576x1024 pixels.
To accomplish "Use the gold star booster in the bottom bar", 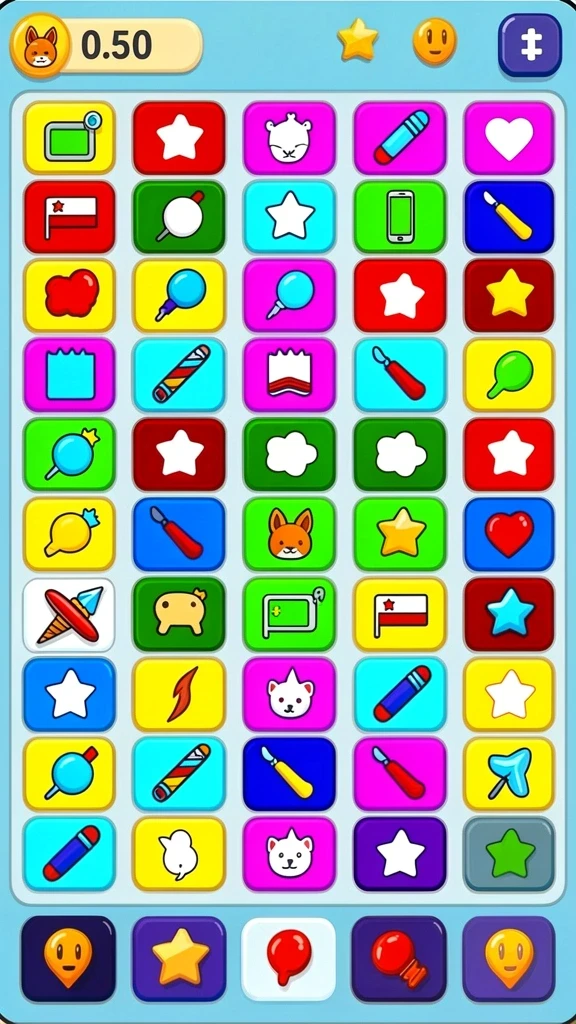I will tap(180, 958).
